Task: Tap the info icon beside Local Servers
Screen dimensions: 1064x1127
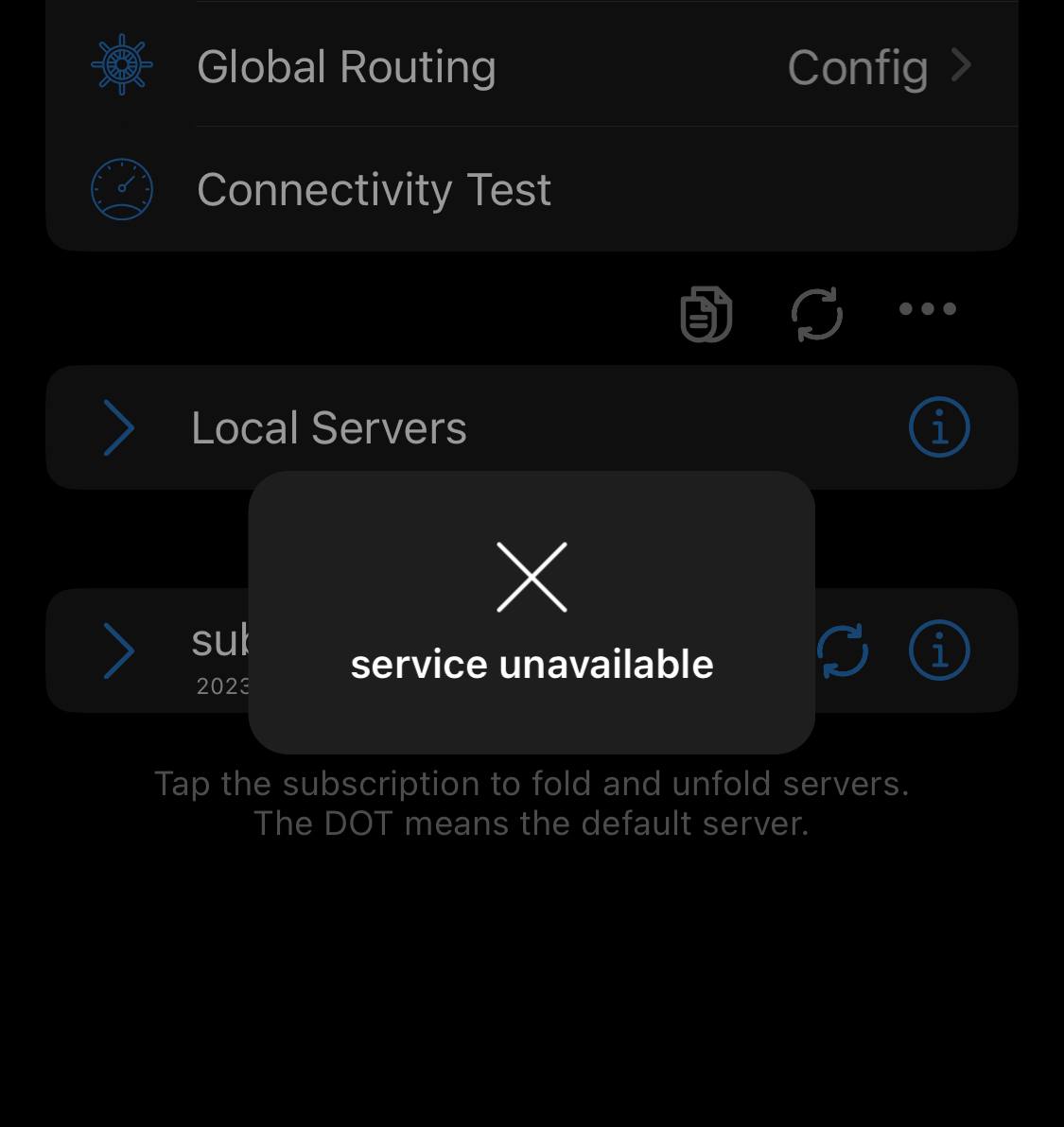Action: [x=939, y=427]
